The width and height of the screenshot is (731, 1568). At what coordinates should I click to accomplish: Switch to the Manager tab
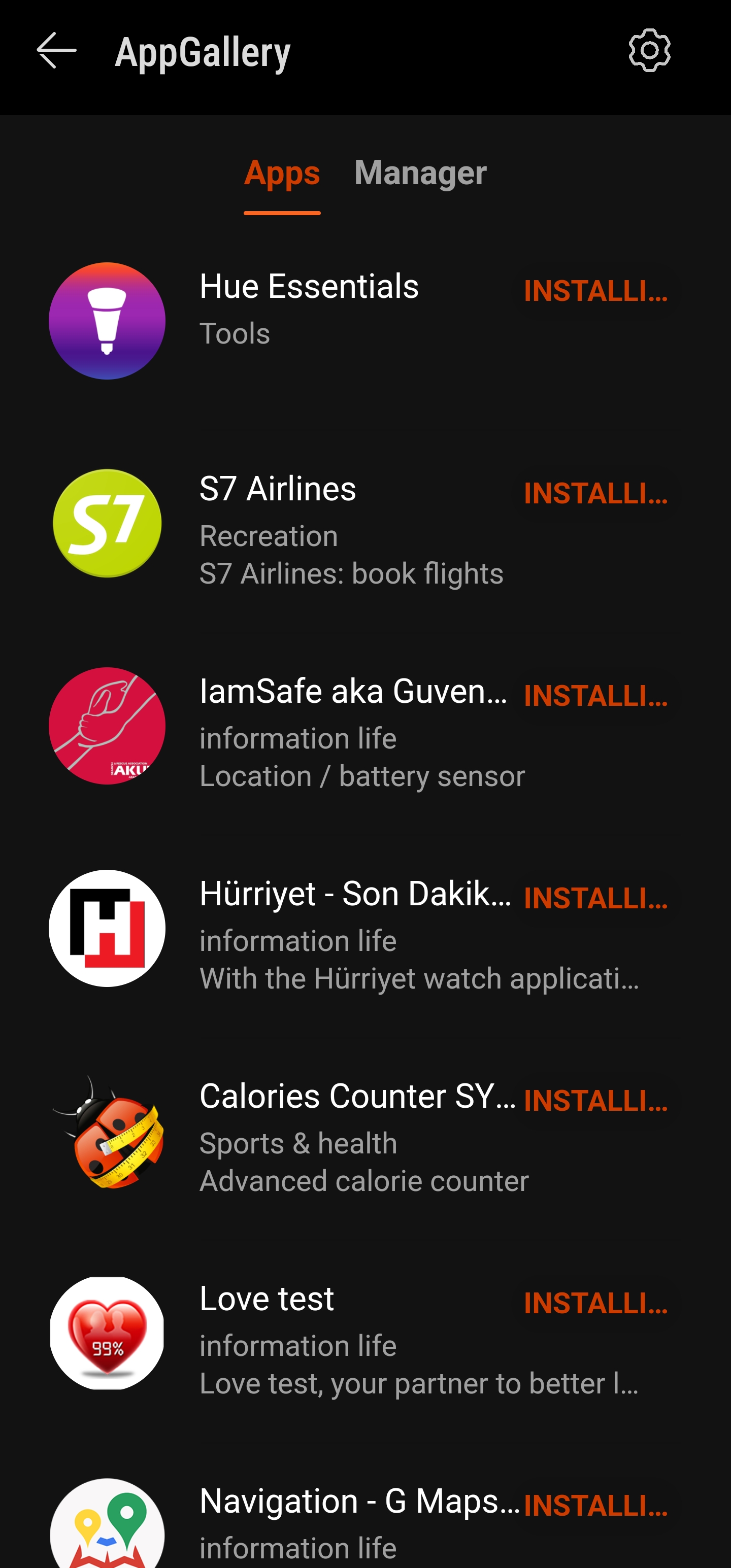click(421, 174)
